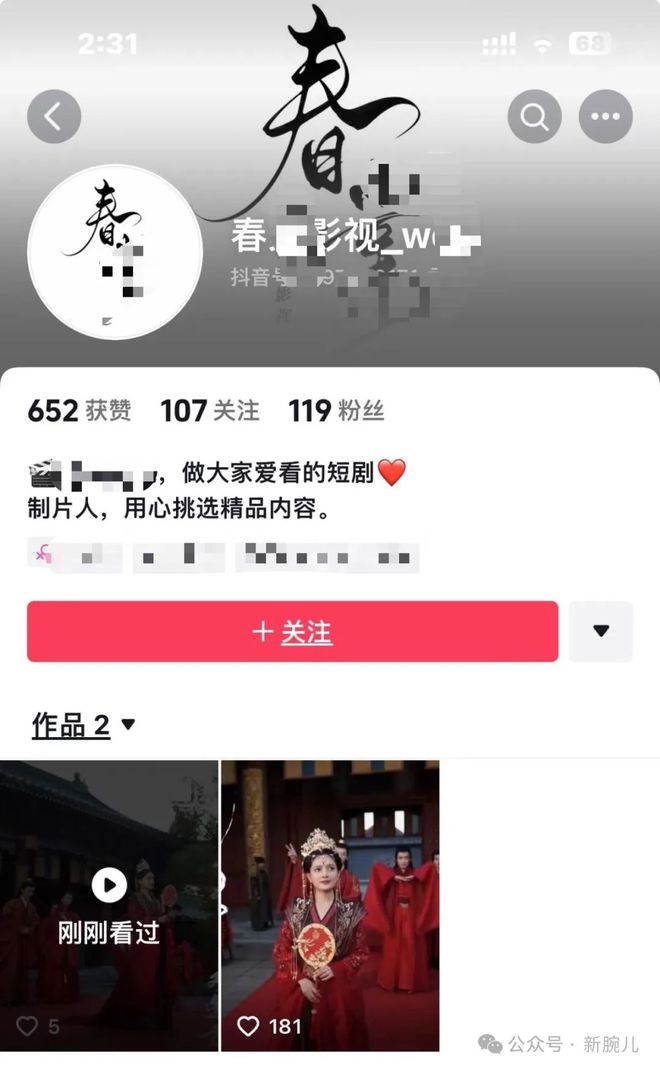Viewport: 660px width, 1071px height.
Task: Open the 作品 2 sorting dropdown
Action: (x=83, y=725)
